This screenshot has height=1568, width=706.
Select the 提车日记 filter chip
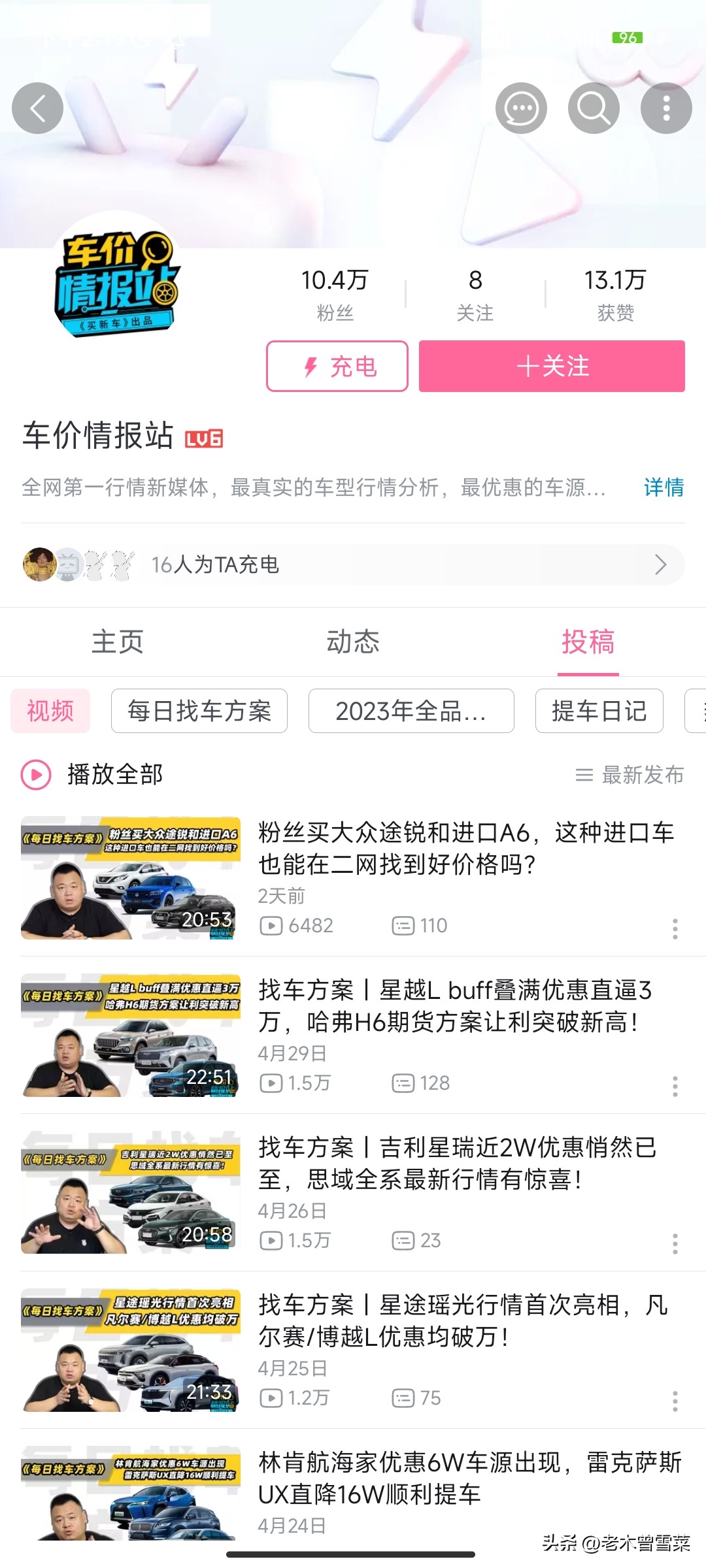point(599,711)
